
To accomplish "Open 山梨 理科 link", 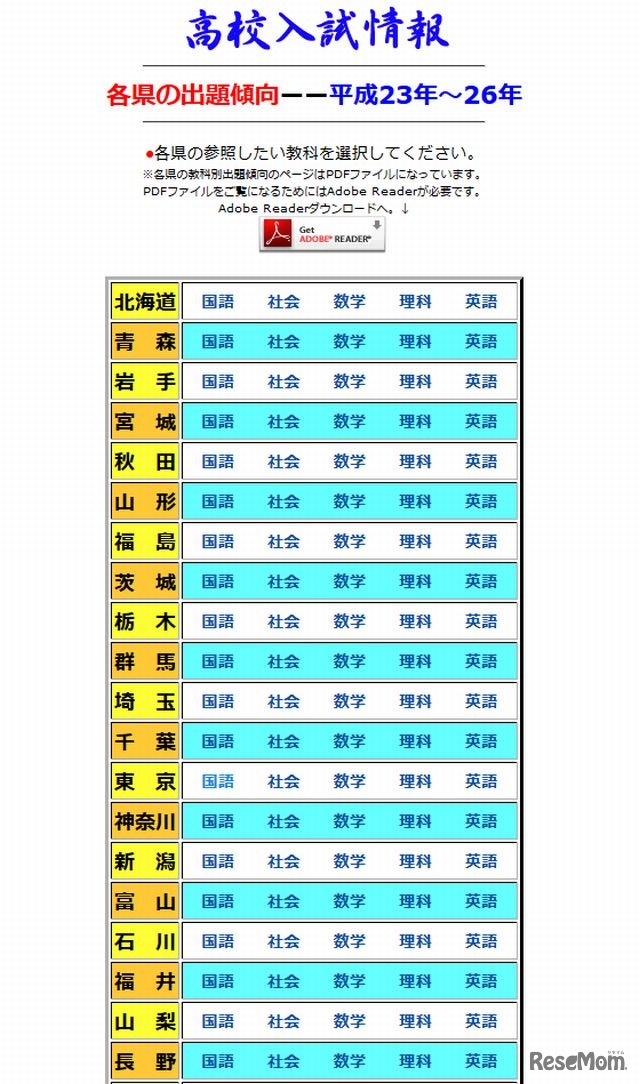I will (x=415, y=1021).
